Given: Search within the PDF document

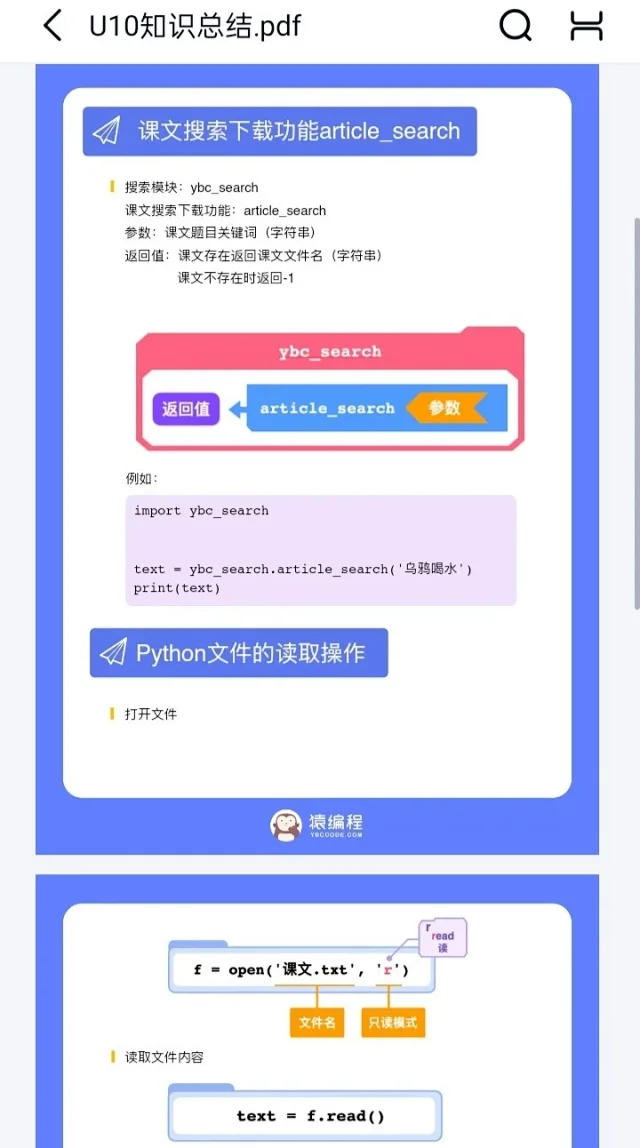Looking at the screenshot, I should [515, 26].
